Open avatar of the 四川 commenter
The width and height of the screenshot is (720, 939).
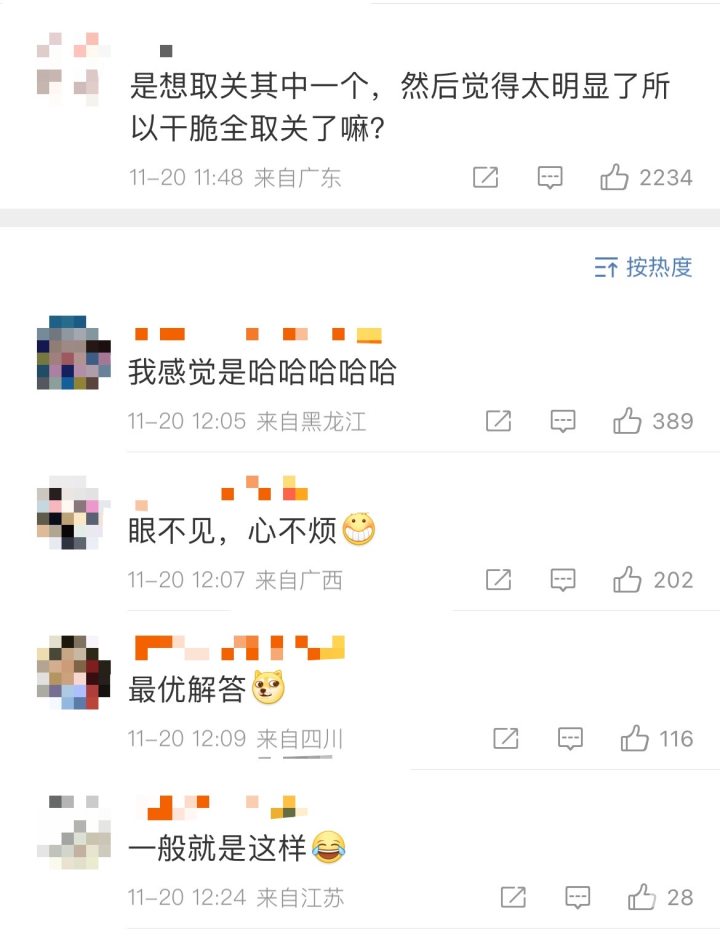73,671
